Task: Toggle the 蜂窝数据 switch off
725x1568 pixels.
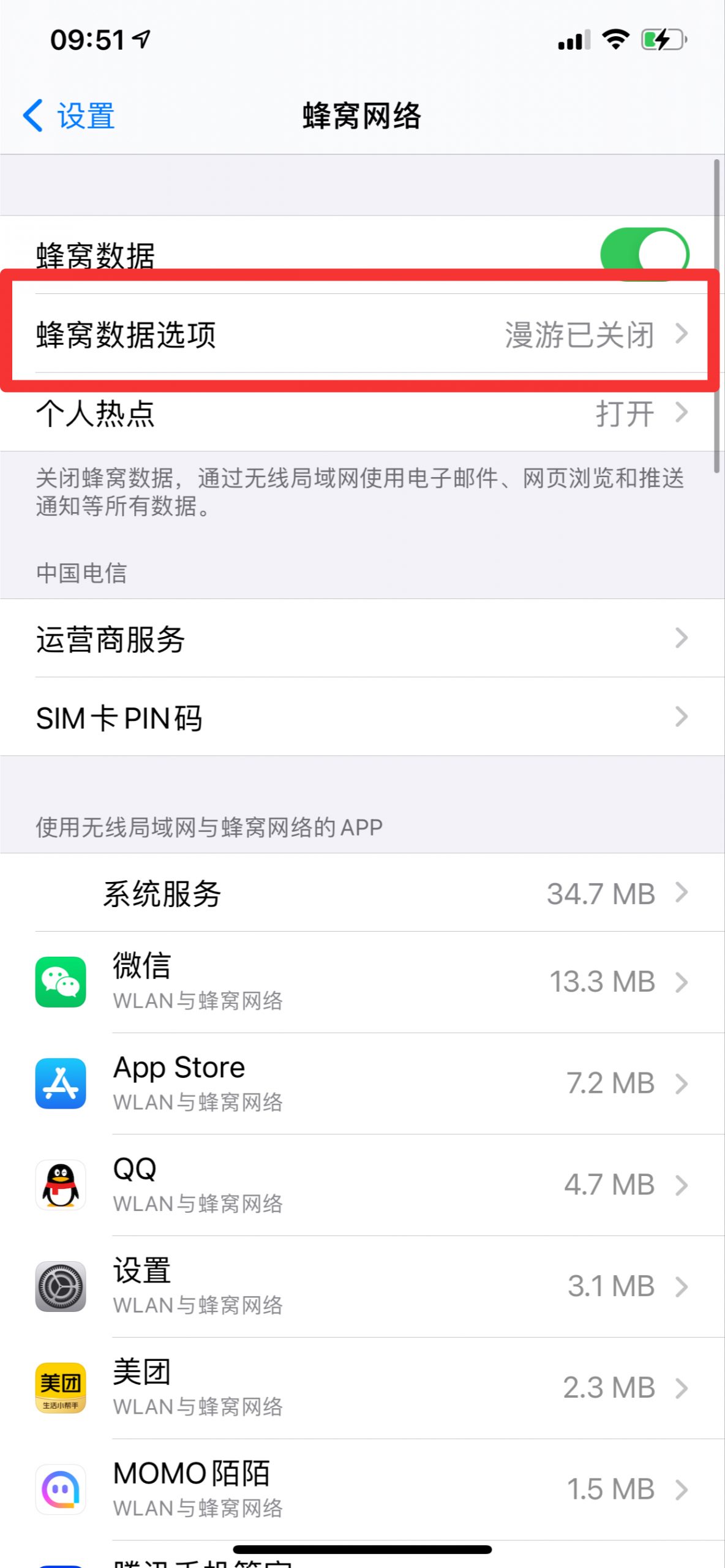Action: point(644,254)
